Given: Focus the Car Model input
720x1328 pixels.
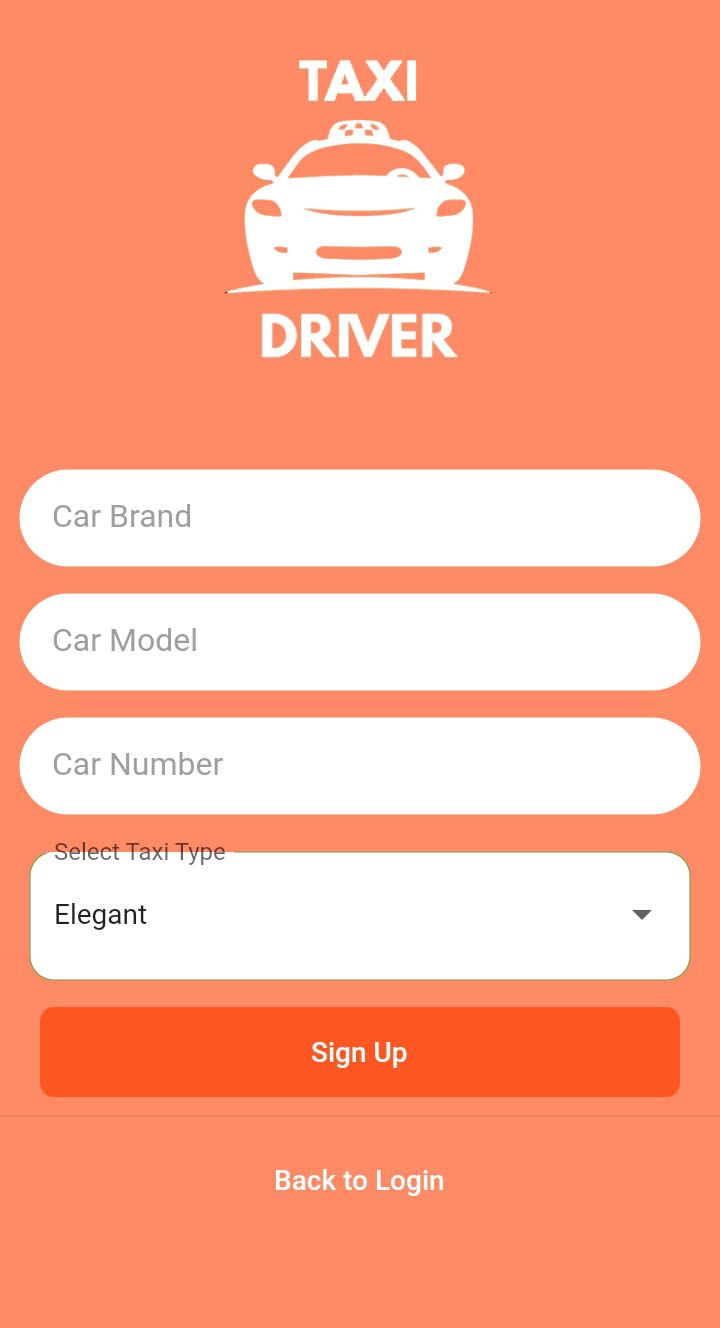Looking at the screenshot, I should tap(360, 641).
